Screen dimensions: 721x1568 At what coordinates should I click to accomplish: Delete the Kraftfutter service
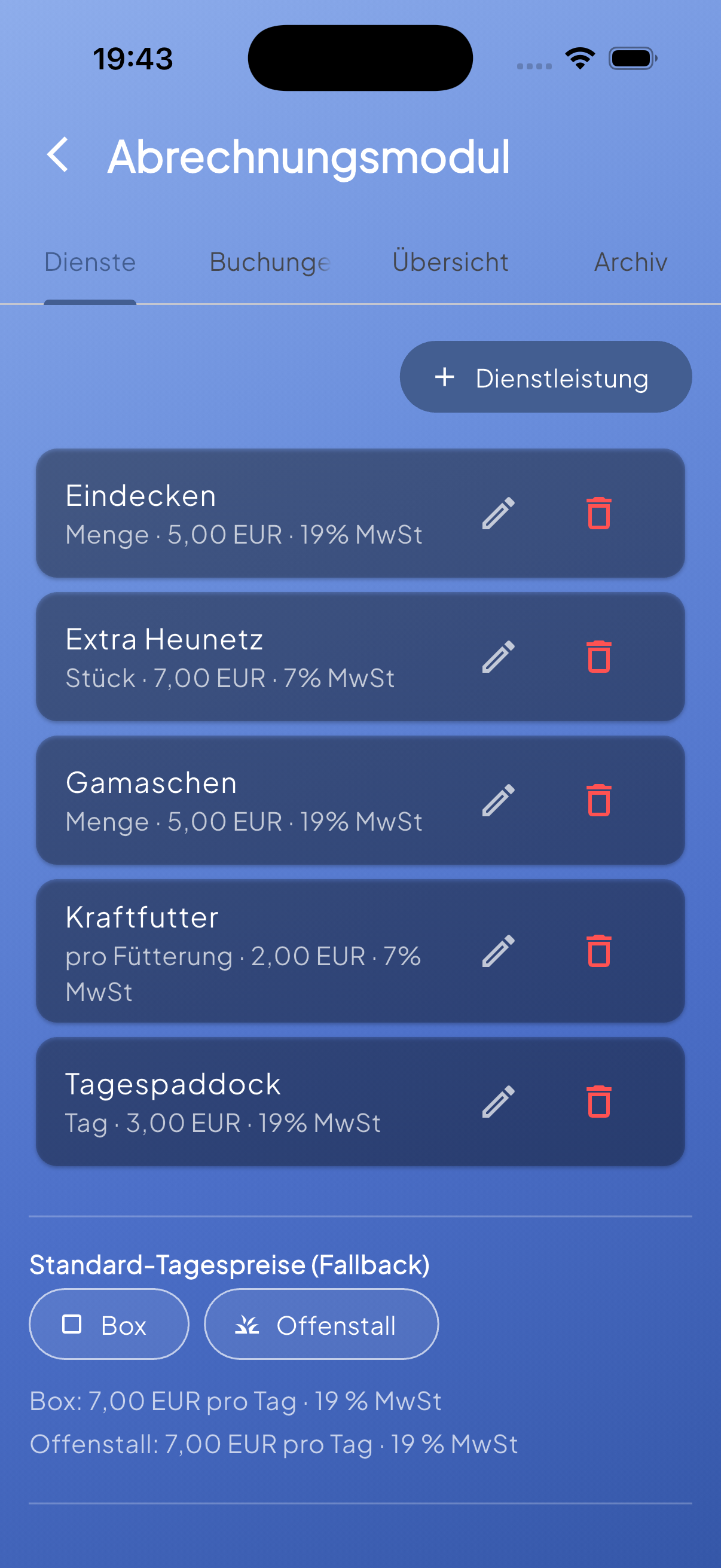click(600, 953)
